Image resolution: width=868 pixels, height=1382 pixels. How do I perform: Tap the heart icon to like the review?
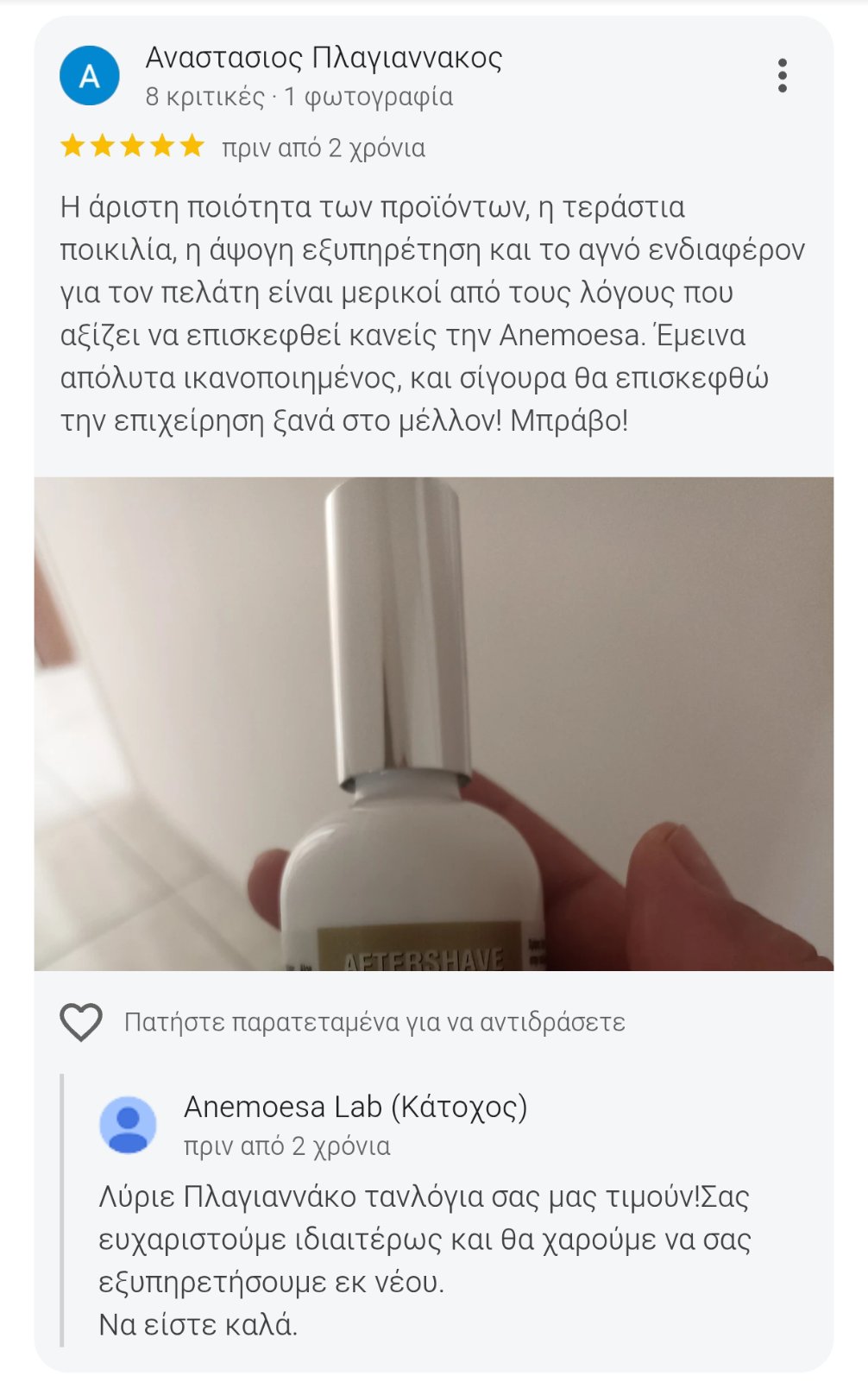(81, 1022)
